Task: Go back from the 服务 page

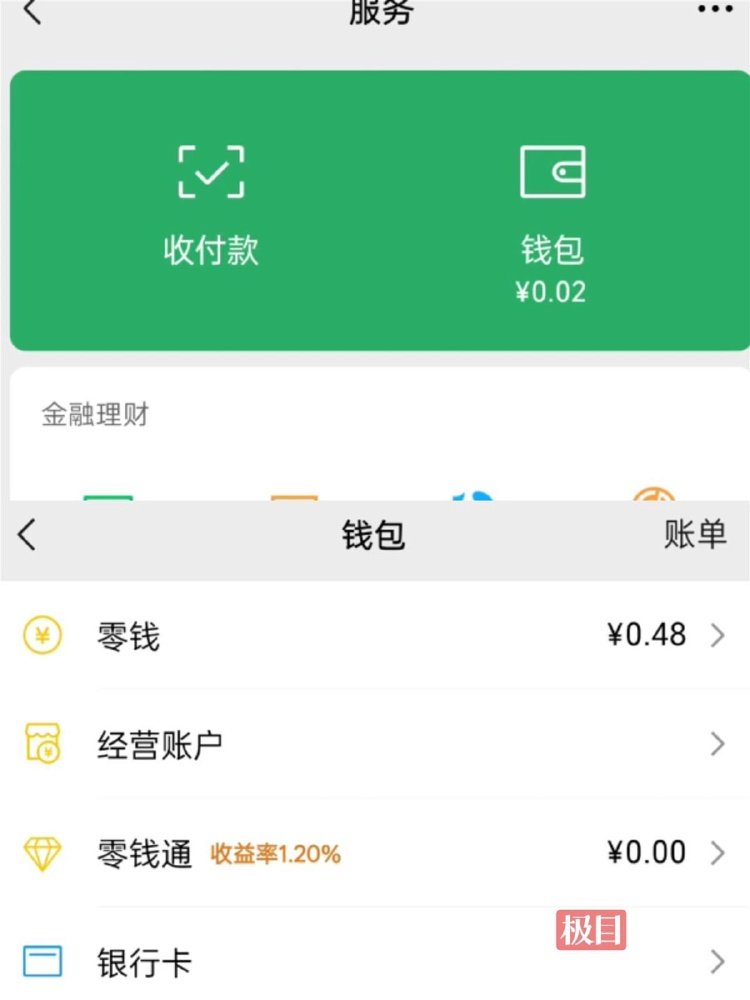Action: [x=32, y=12]
